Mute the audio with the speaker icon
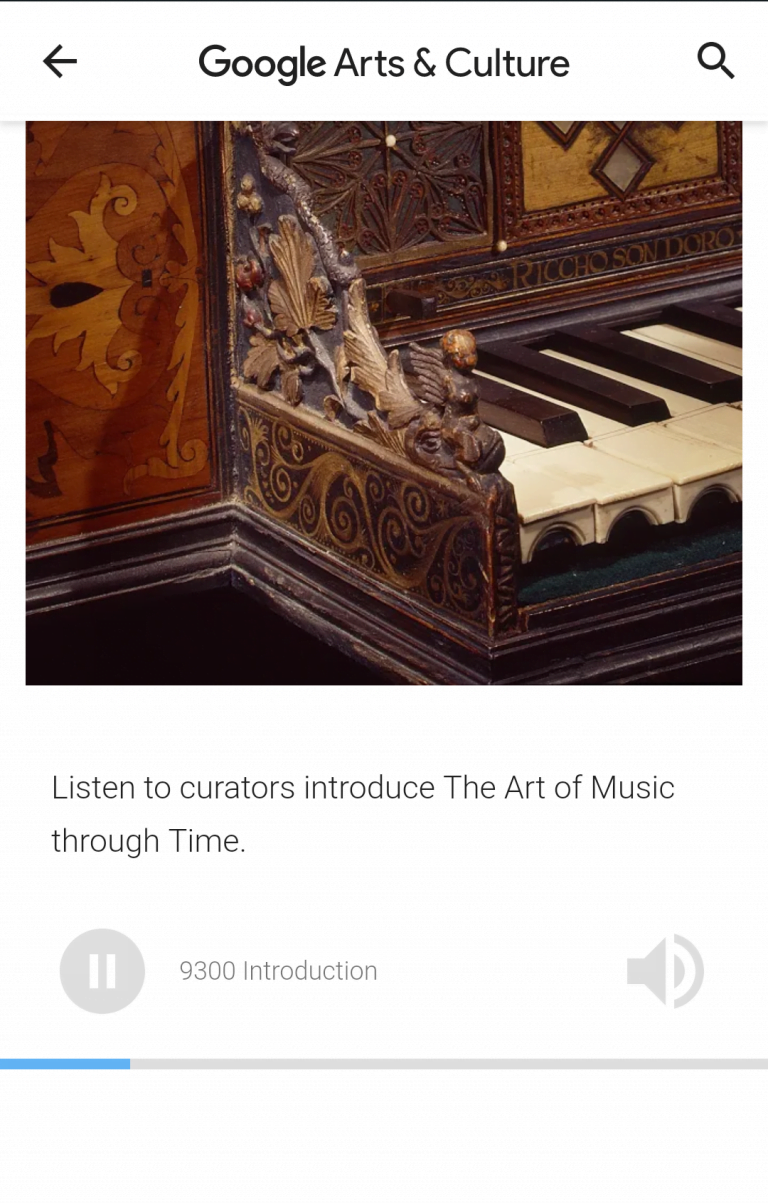768x1203 pixels. 665,971
